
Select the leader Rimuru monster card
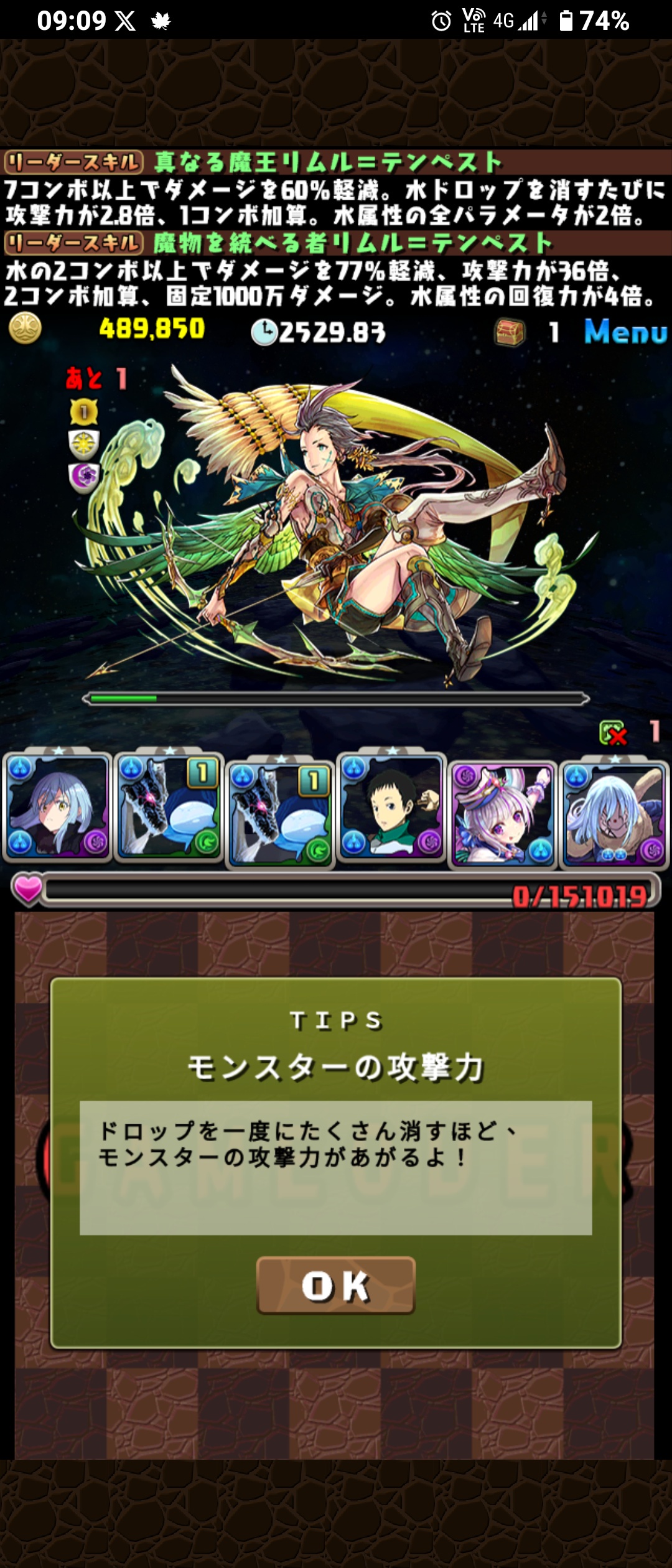[x=57, y=807]
